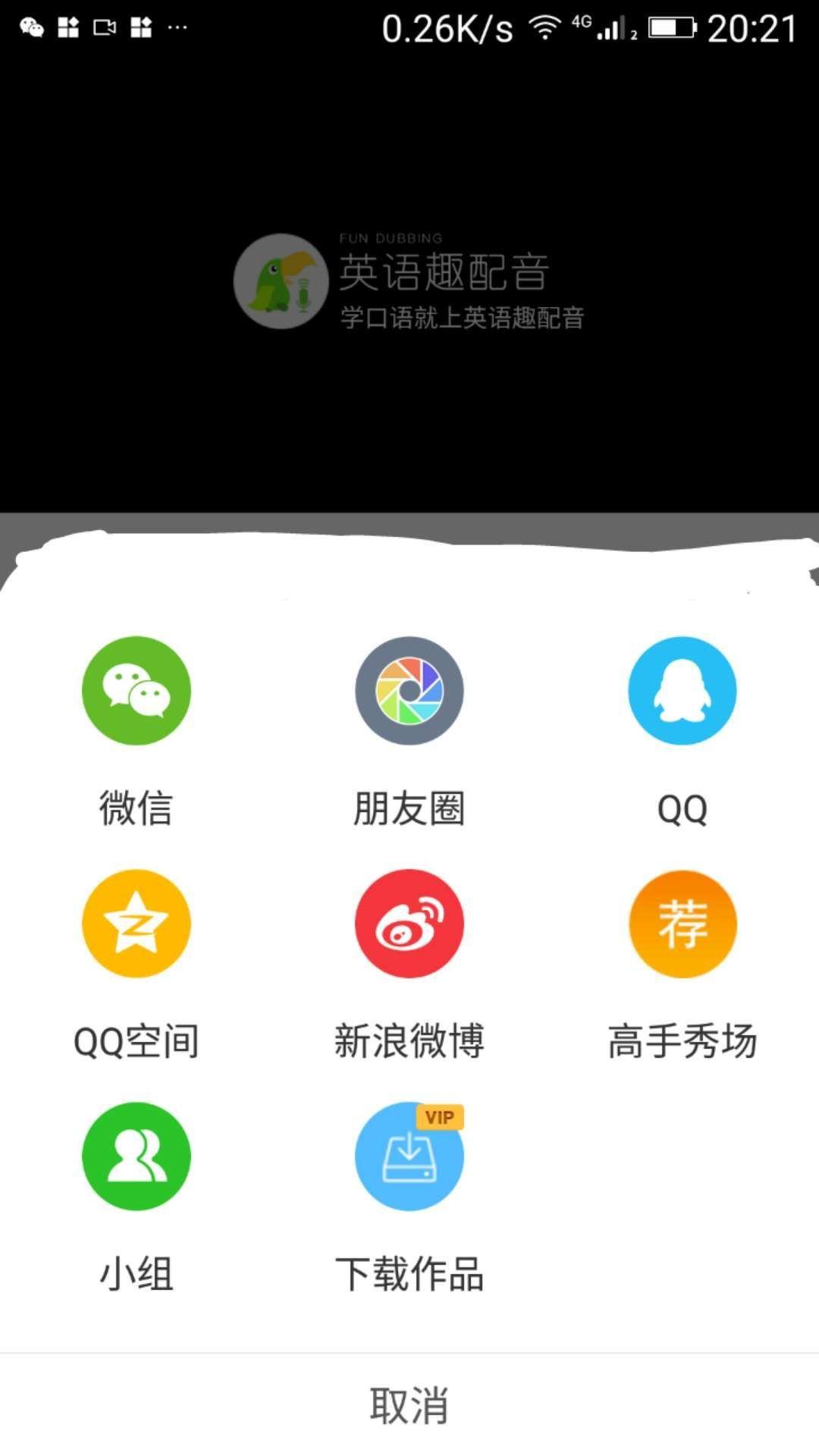Share to QQ contact

coord(682,691)
